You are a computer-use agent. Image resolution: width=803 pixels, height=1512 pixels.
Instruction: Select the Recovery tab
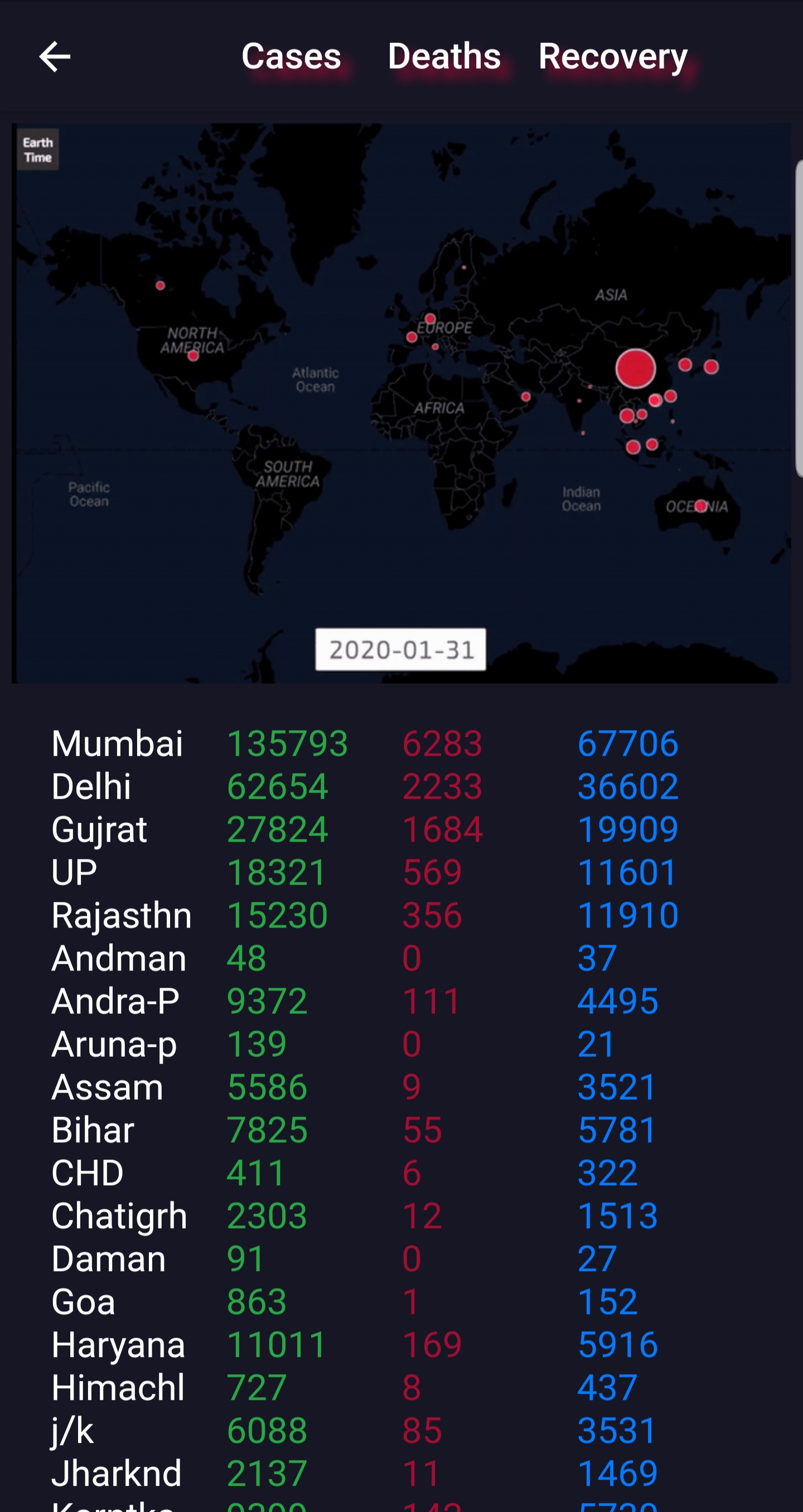pyautogui.click(x=613, y=57)
